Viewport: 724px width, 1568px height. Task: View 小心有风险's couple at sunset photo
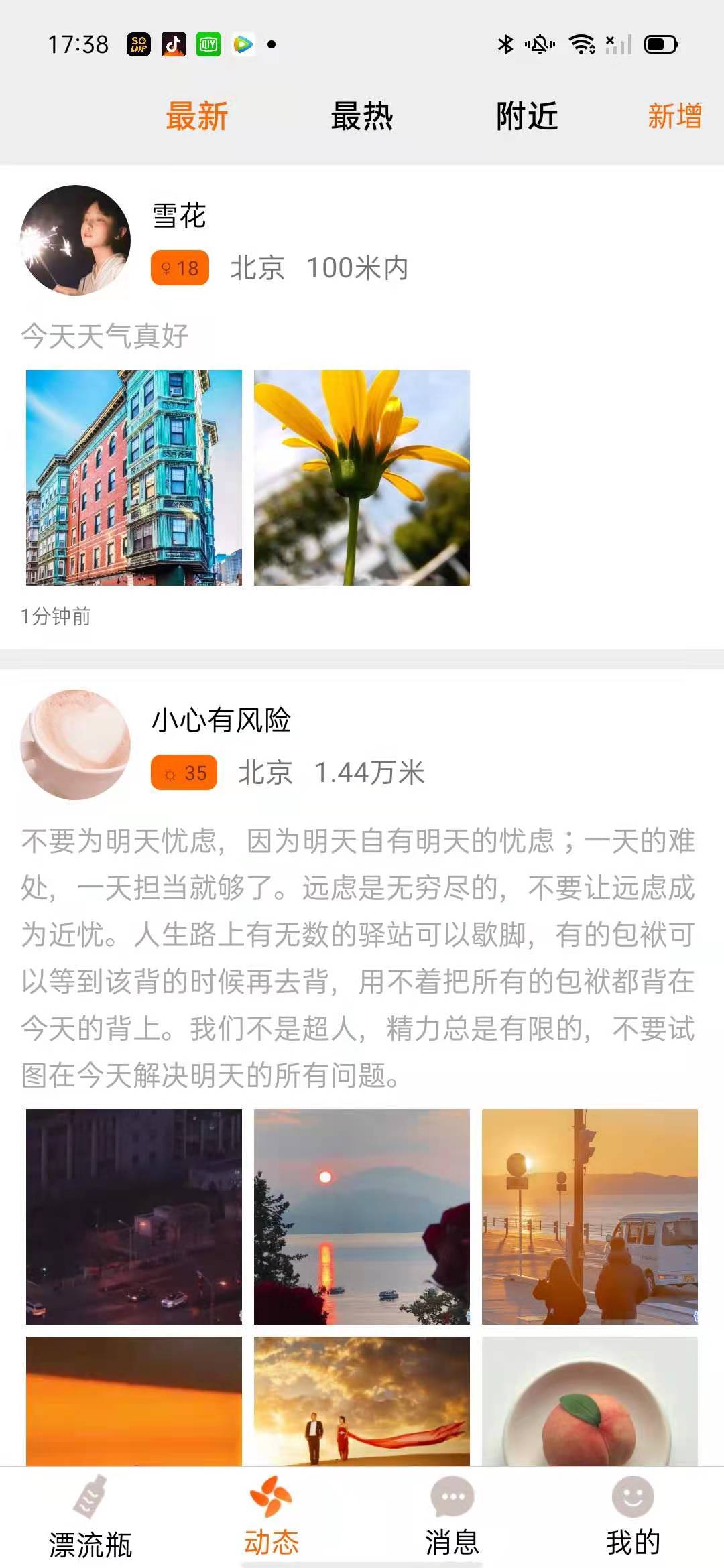click(x=362, y=1400)
